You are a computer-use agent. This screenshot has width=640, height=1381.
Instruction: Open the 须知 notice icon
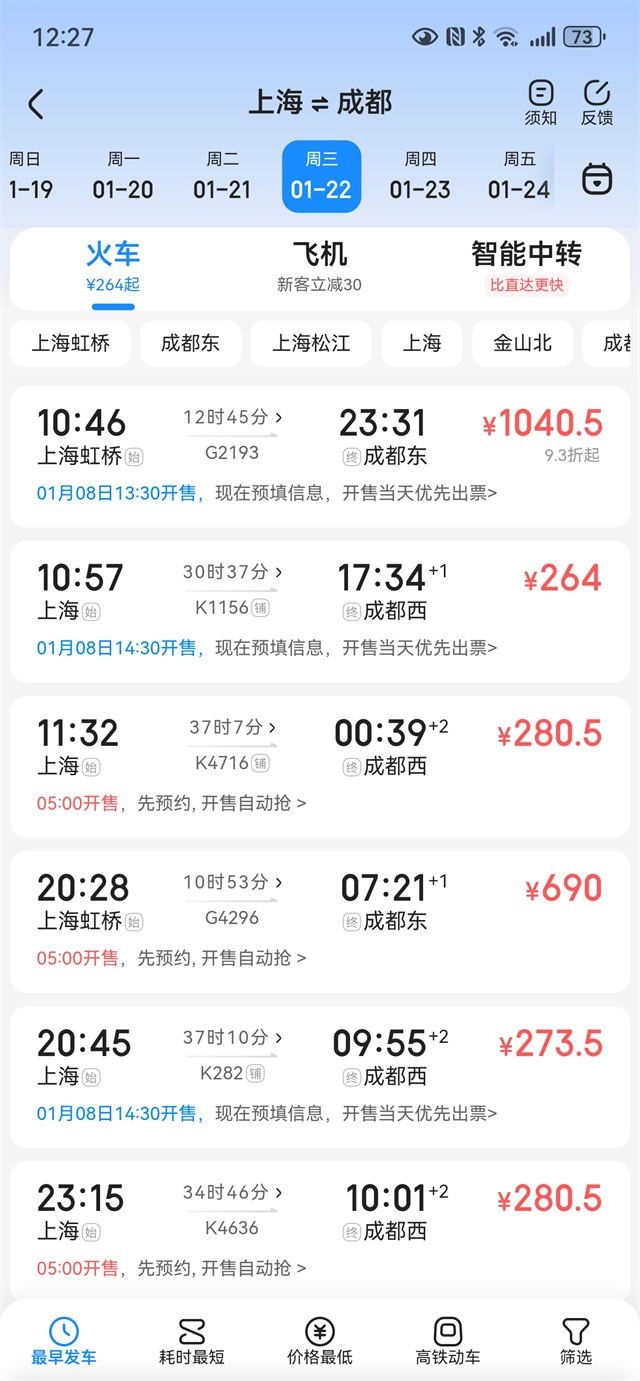[540, 103]
